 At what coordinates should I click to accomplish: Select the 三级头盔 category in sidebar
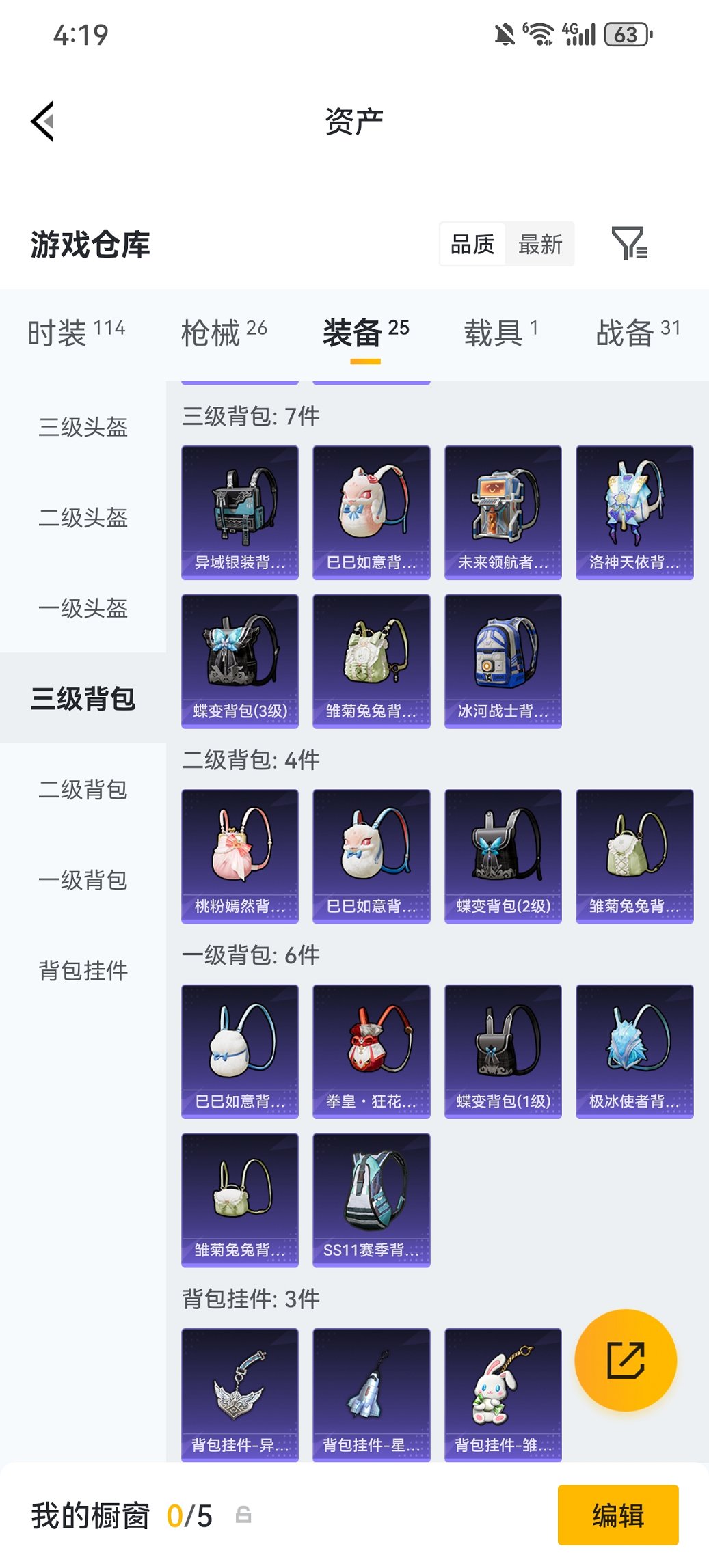[82, 428]
